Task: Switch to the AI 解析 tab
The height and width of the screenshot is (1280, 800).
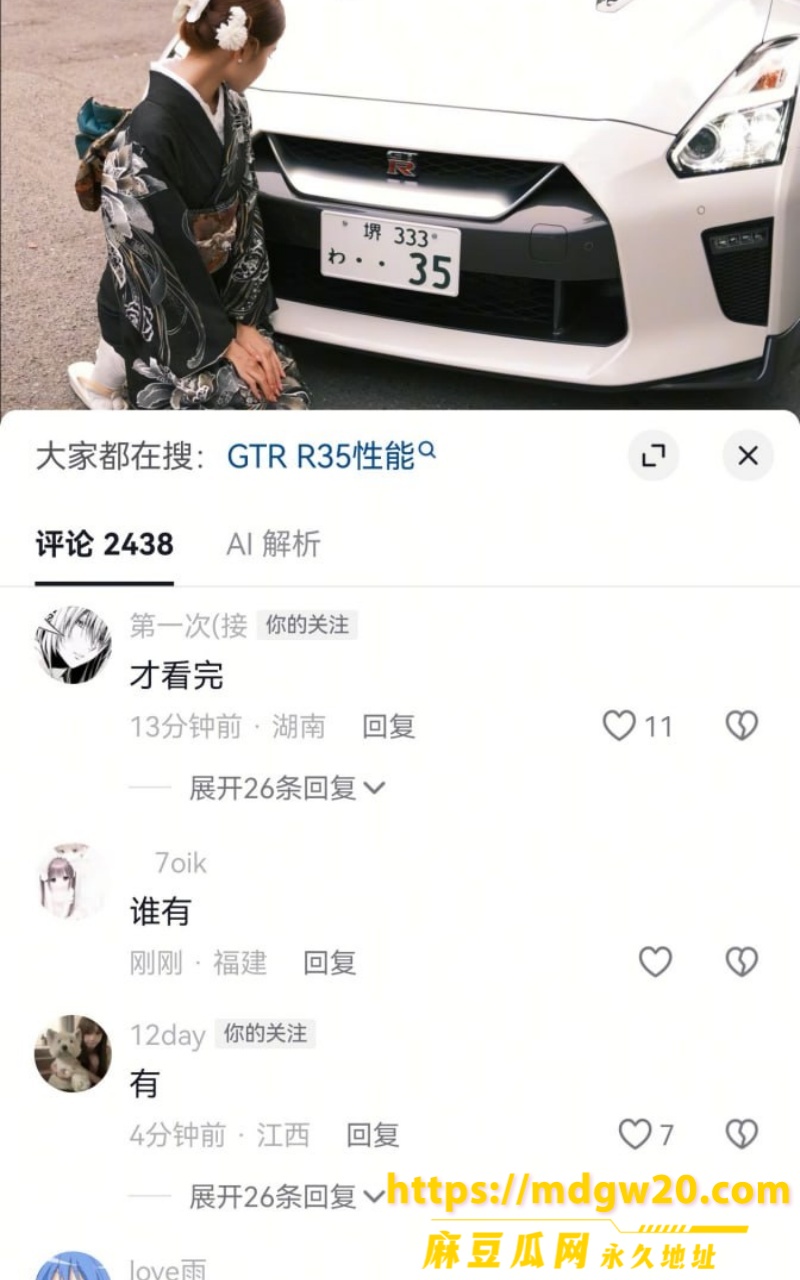Action: tap(273, 544)
